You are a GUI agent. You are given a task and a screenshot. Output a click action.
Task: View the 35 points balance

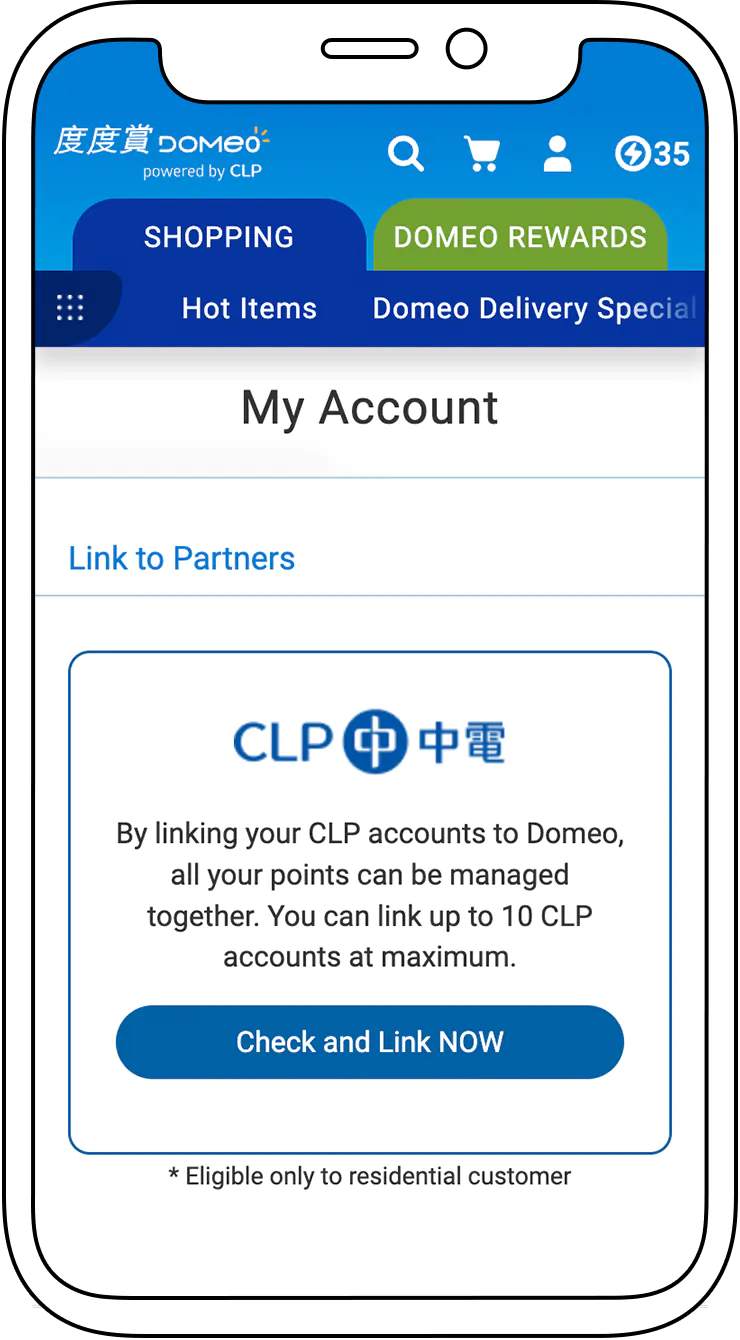pyautogui.click(x=652, y=154)
